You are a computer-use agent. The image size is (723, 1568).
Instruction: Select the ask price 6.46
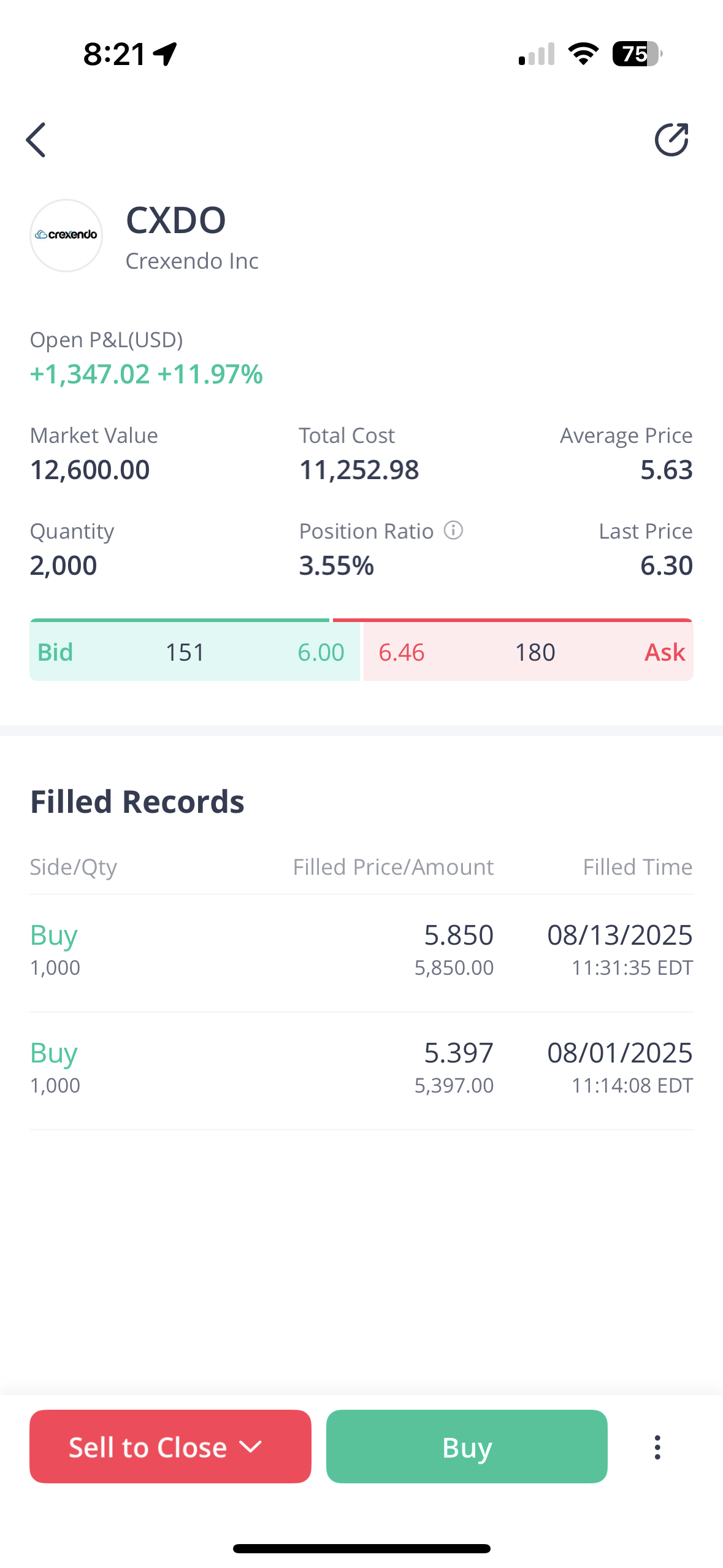402,652
